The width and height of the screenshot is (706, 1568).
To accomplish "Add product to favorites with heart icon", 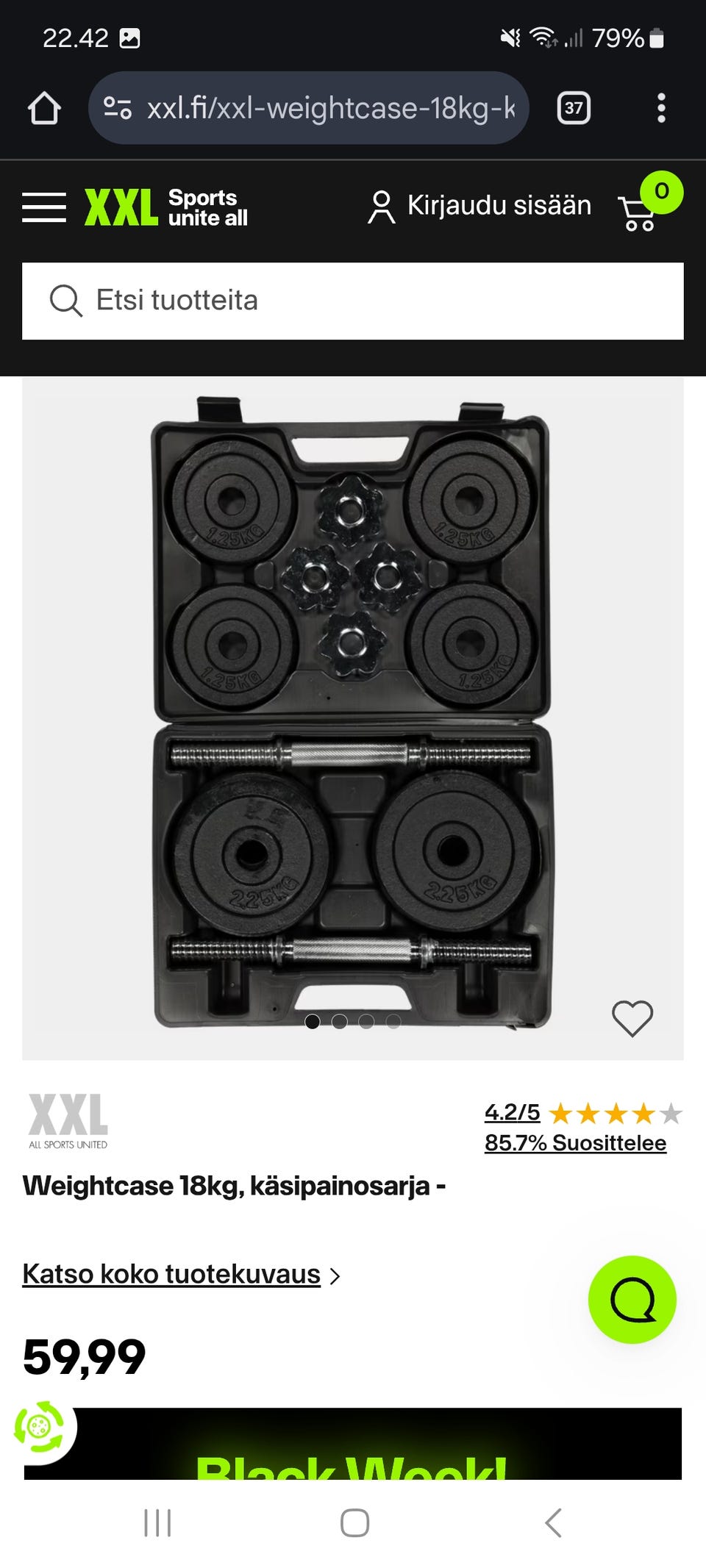I will tap(632, 1018).
